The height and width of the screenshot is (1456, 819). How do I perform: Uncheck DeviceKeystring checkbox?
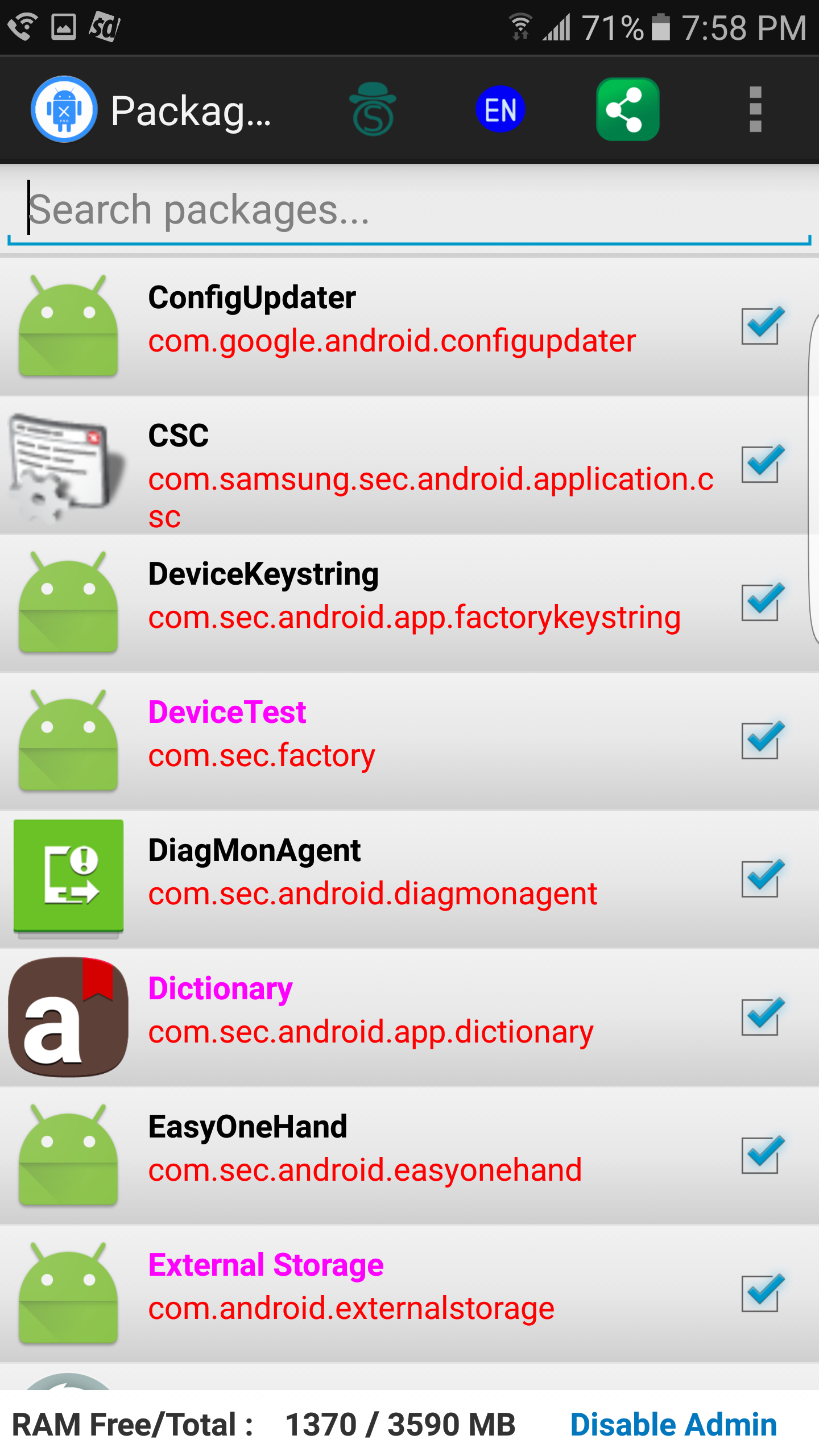(x=762, y=602)
